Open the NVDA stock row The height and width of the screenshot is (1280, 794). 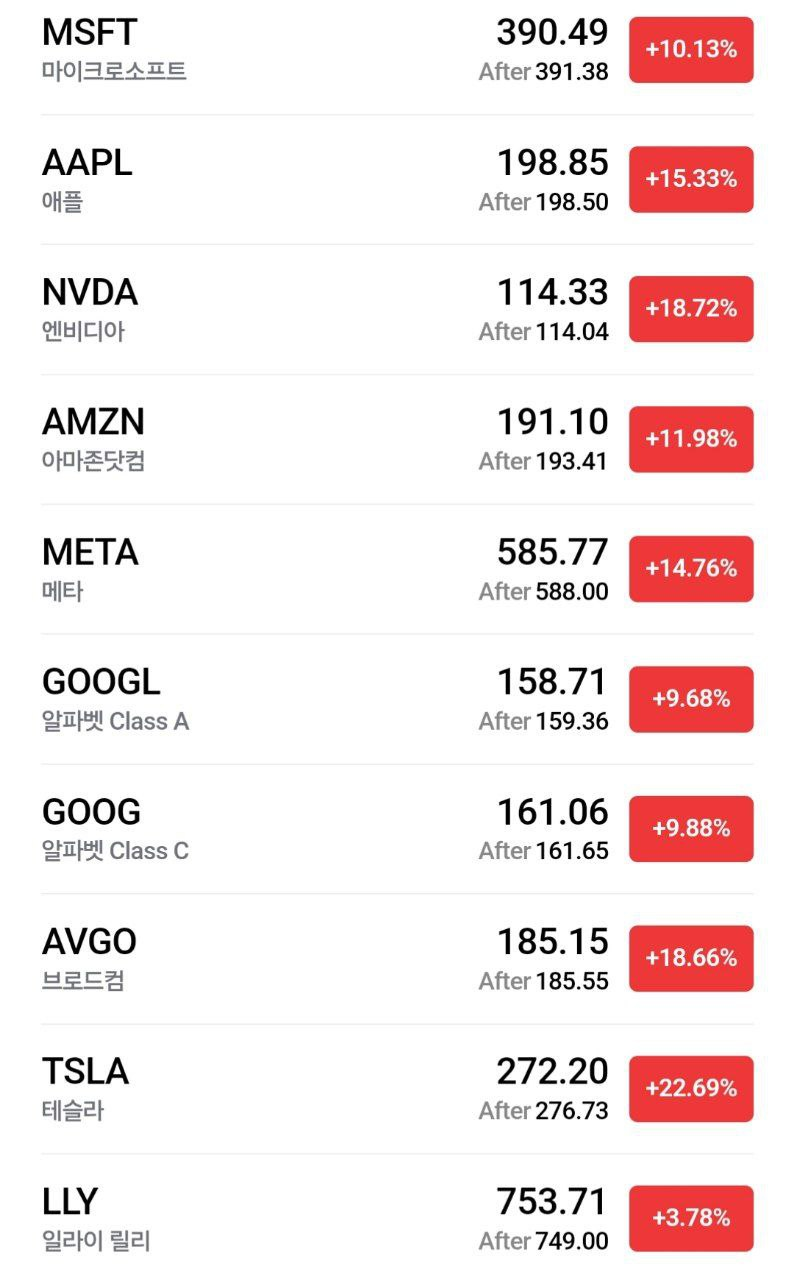tap(300, 310)
